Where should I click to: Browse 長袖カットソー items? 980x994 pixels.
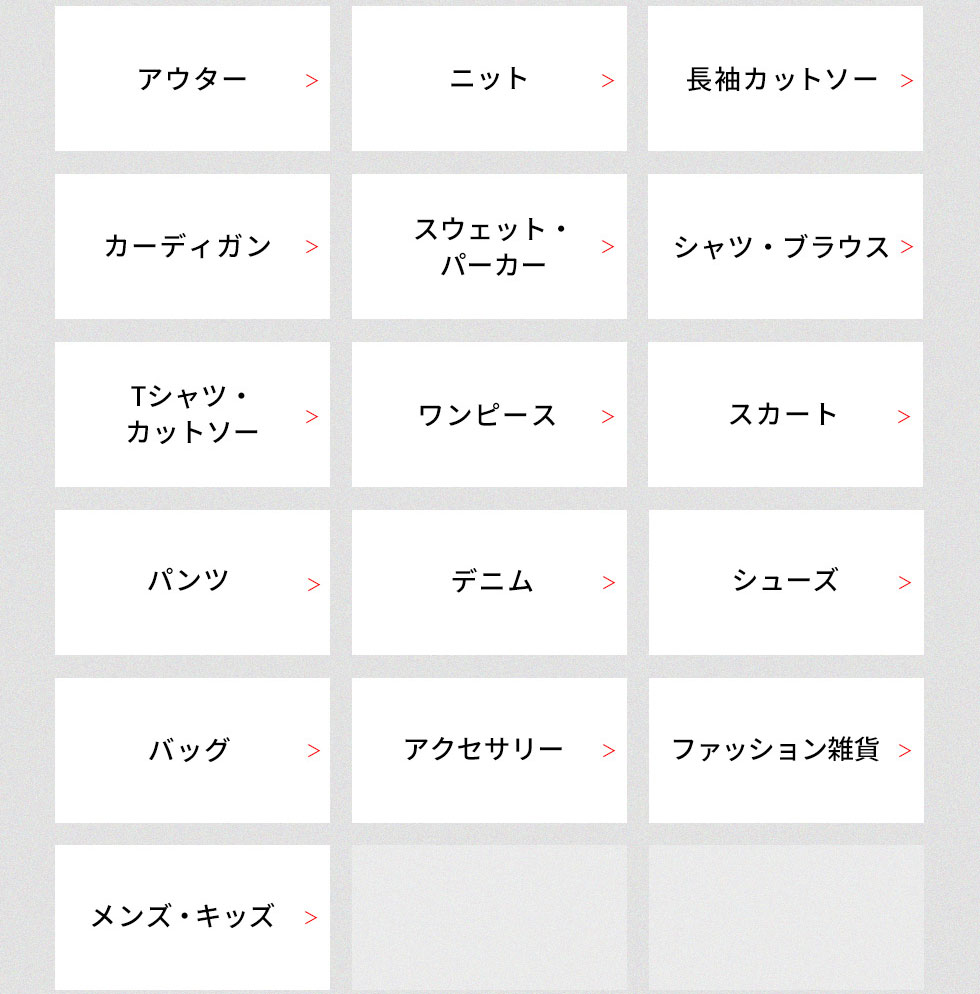tap(785, 79)
